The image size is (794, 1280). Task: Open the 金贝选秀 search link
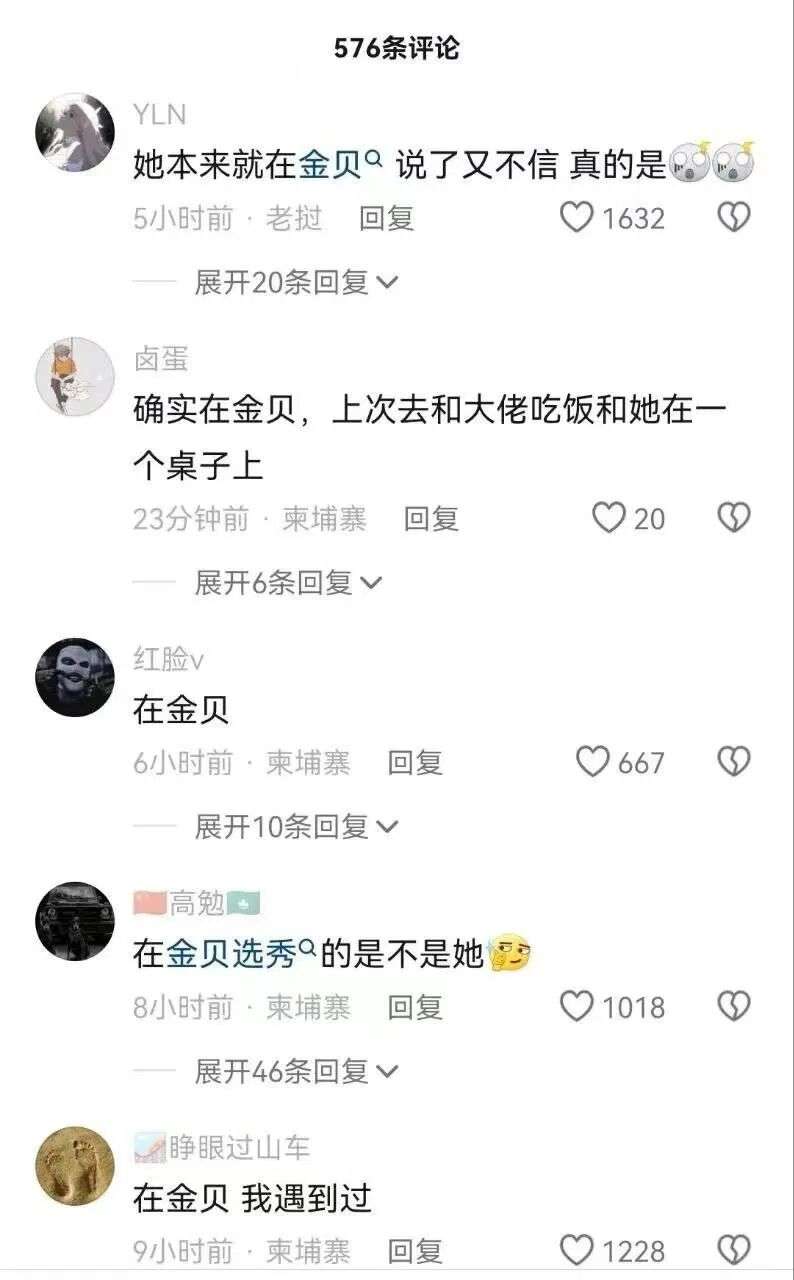point(241,955)
